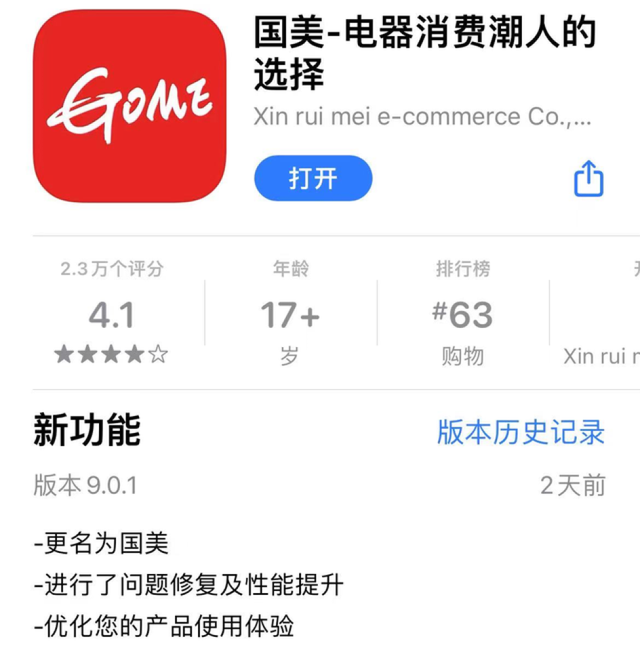Screen dimensions: 640x656
Task: Tap the 打开 button to open the app
Action: [313, 179]
